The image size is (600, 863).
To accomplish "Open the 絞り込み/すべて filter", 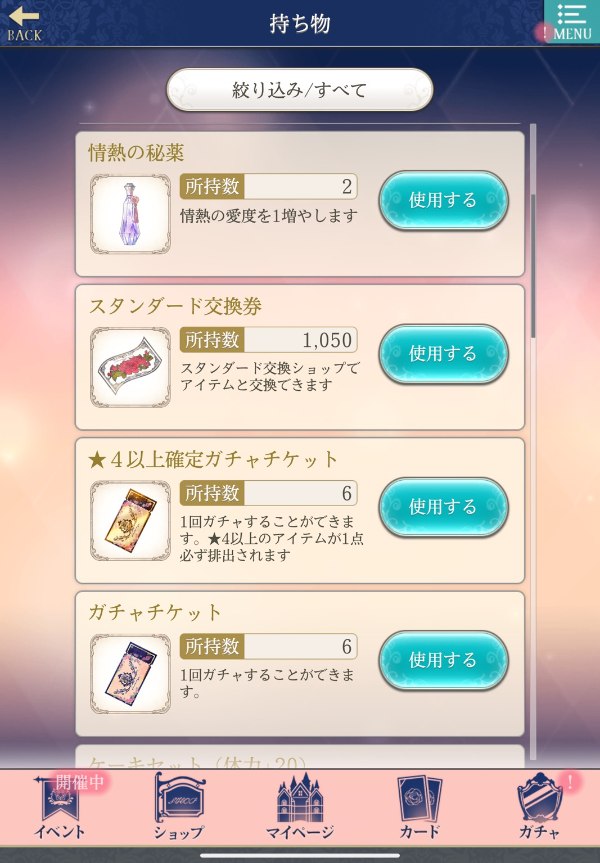I will click(x=299, y=90).
